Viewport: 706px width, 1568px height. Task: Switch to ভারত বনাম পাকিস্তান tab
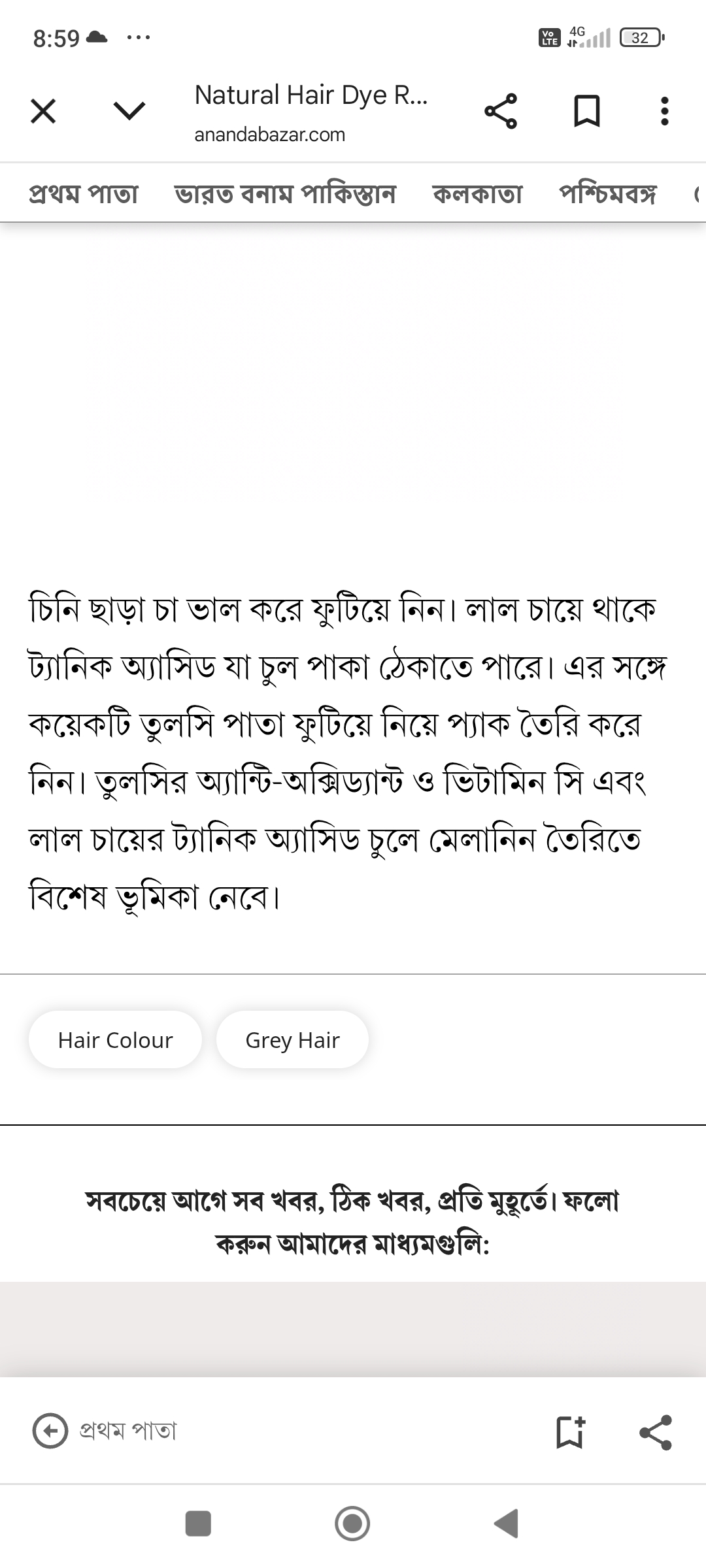click(x=285, y=194)
